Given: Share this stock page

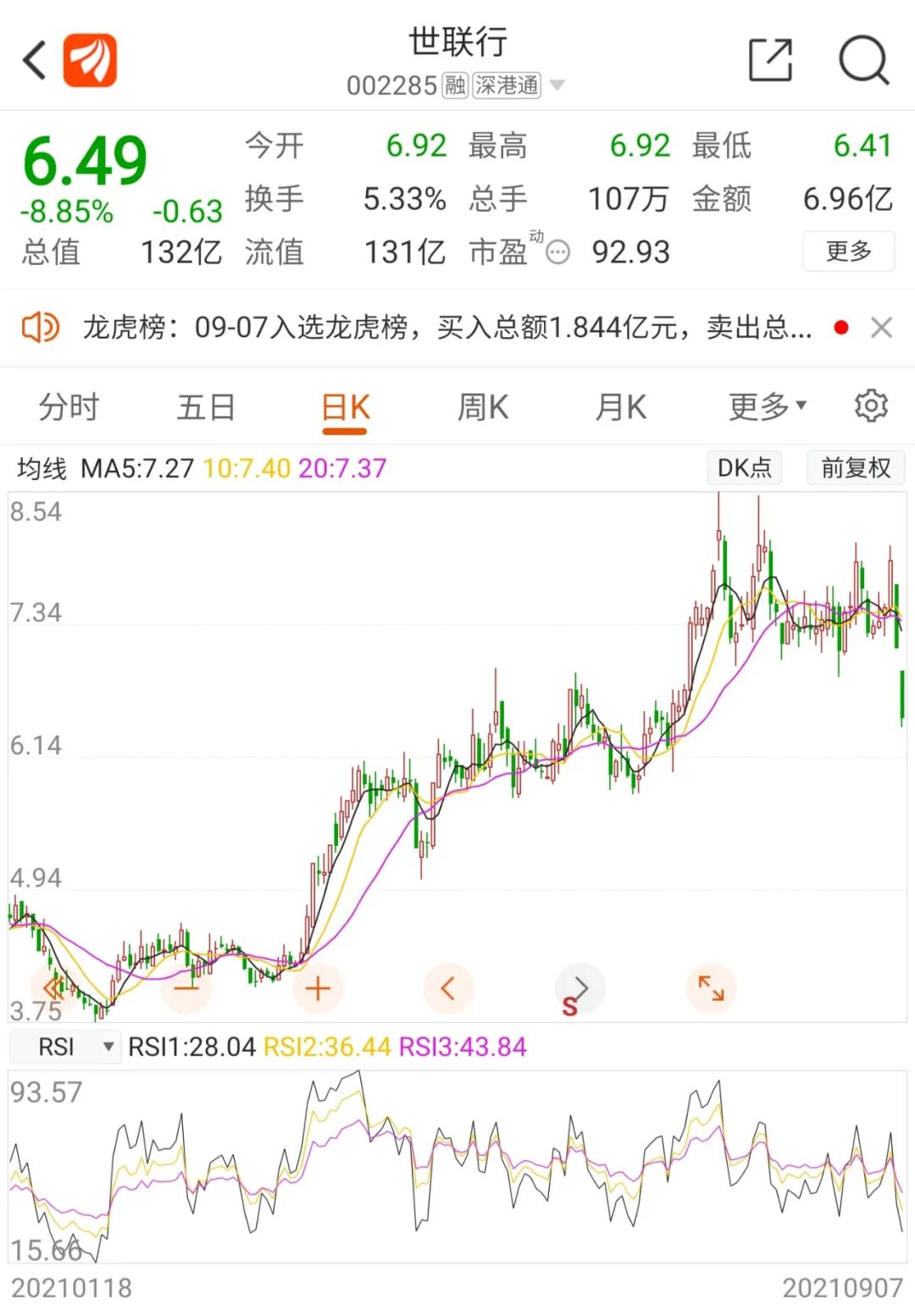Looking at the screenshot, I should pos(770,60).
